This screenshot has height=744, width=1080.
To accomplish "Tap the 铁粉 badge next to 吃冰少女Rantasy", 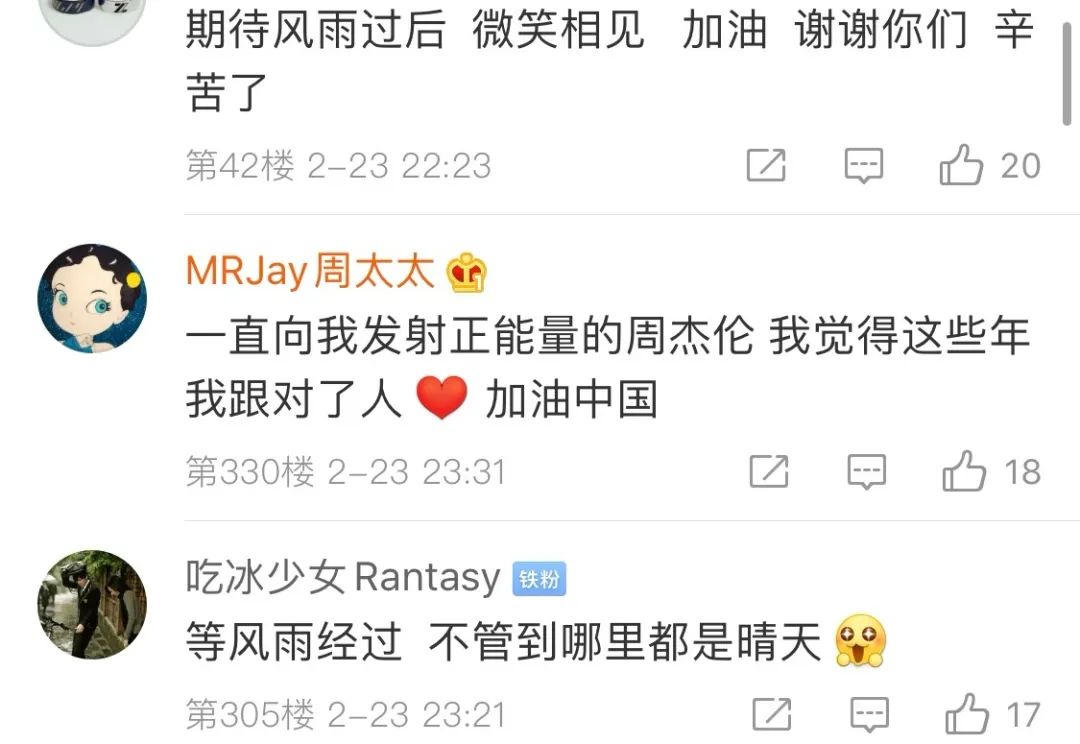I will click(x=539, y=579).
